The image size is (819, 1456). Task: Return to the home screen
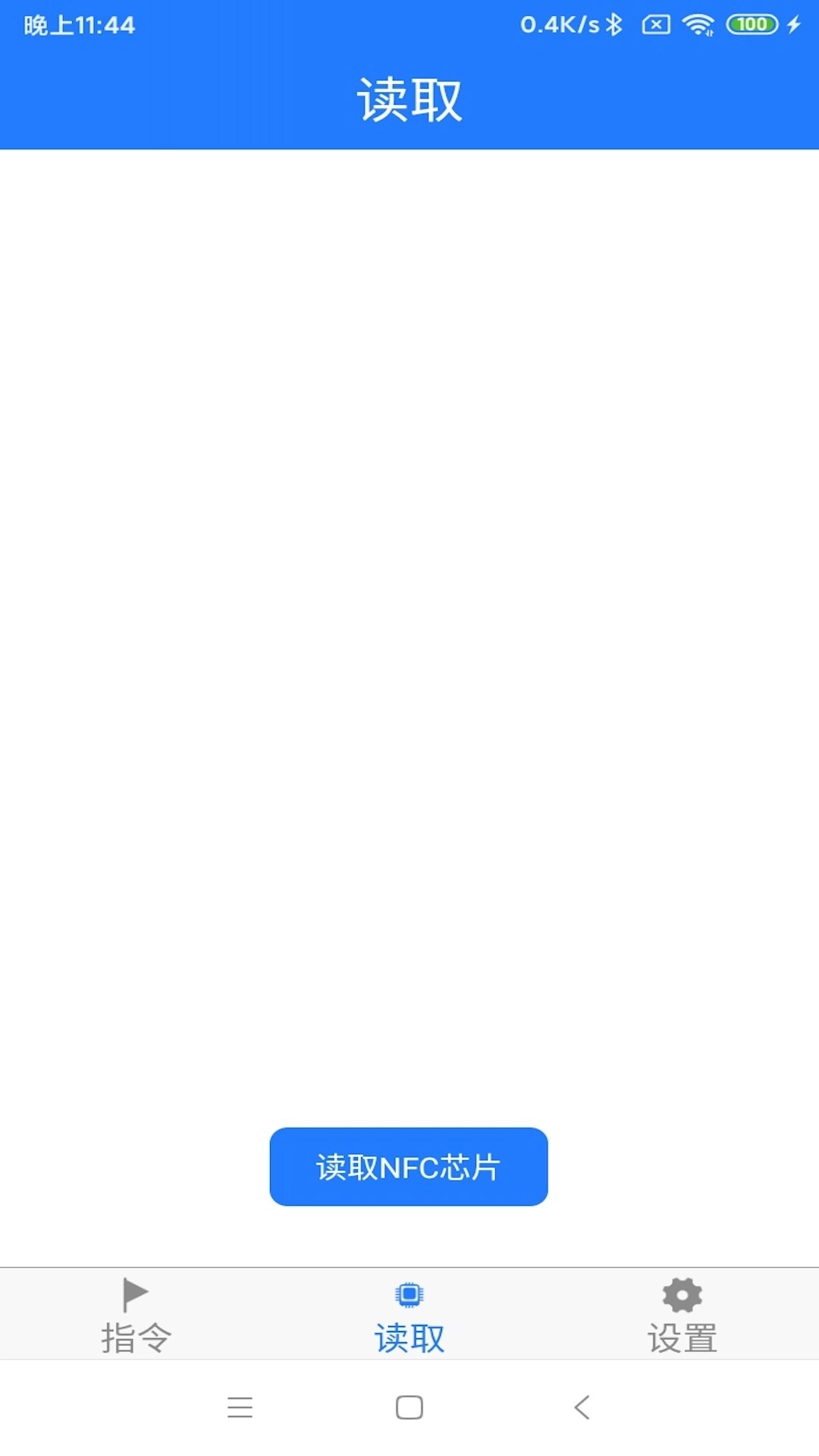coord(409,1407)
